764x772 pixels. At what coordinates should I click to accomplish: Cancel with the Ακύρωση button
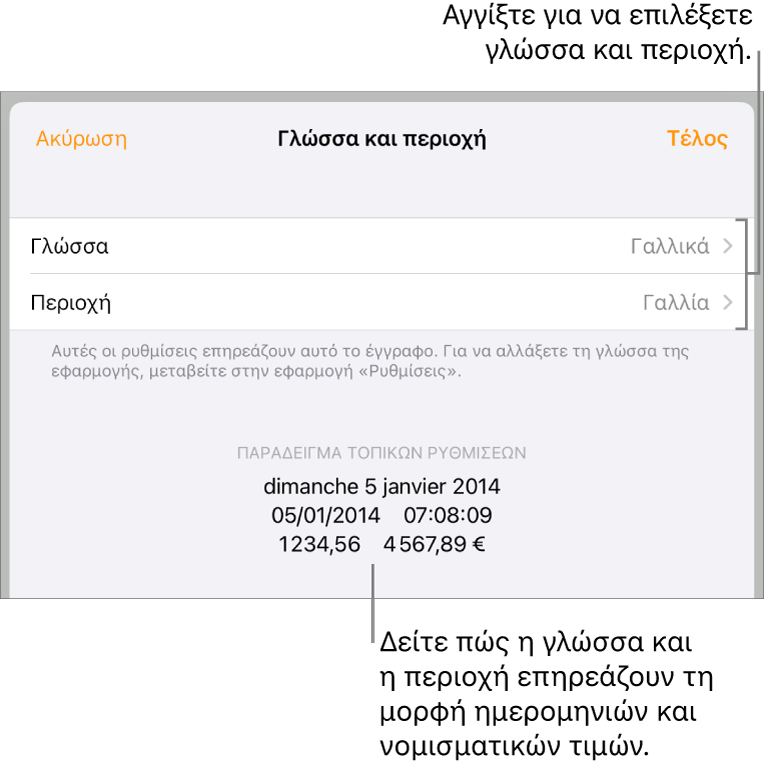[x=81, y=139]
